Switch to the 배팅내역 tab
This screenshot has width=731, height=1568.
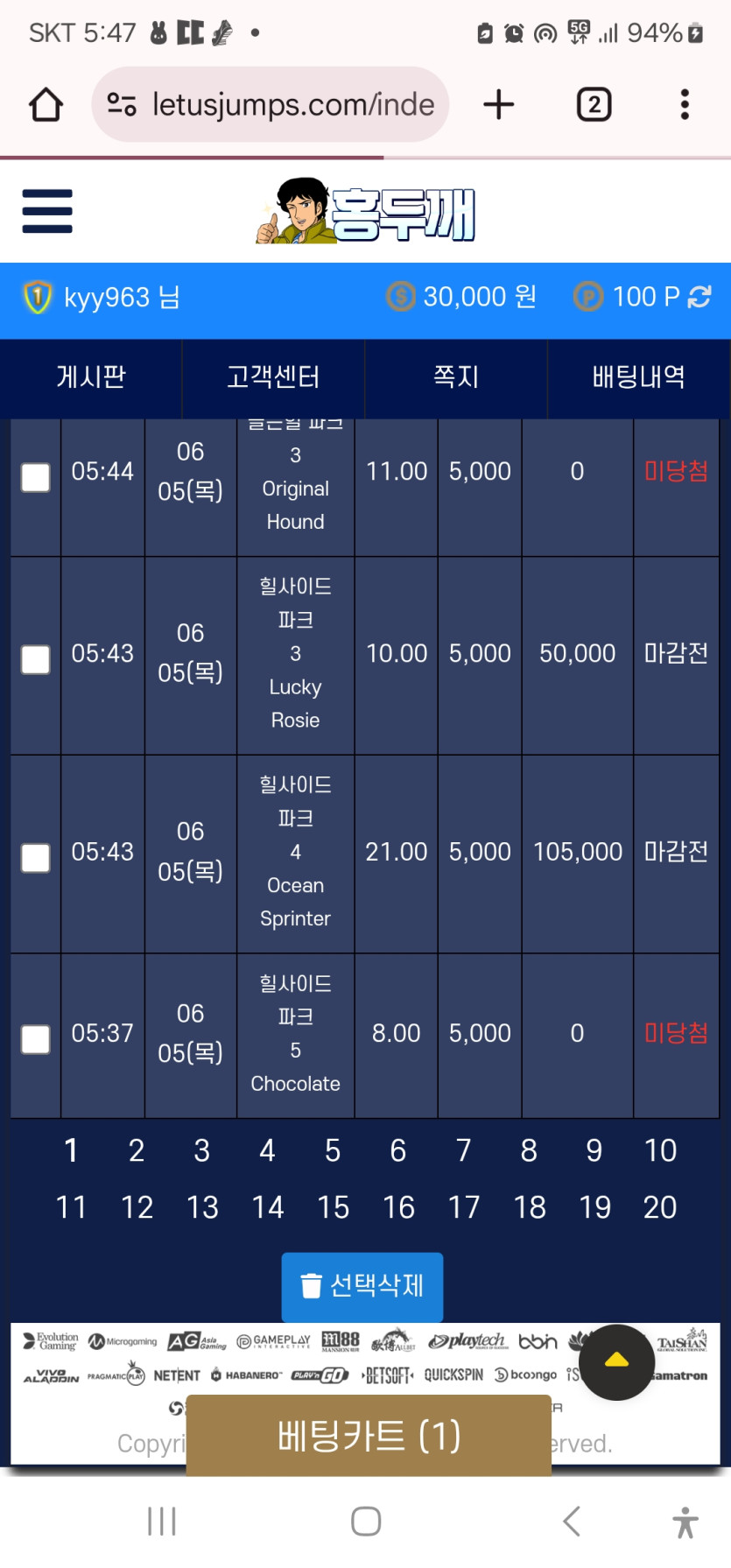[639, 377]
